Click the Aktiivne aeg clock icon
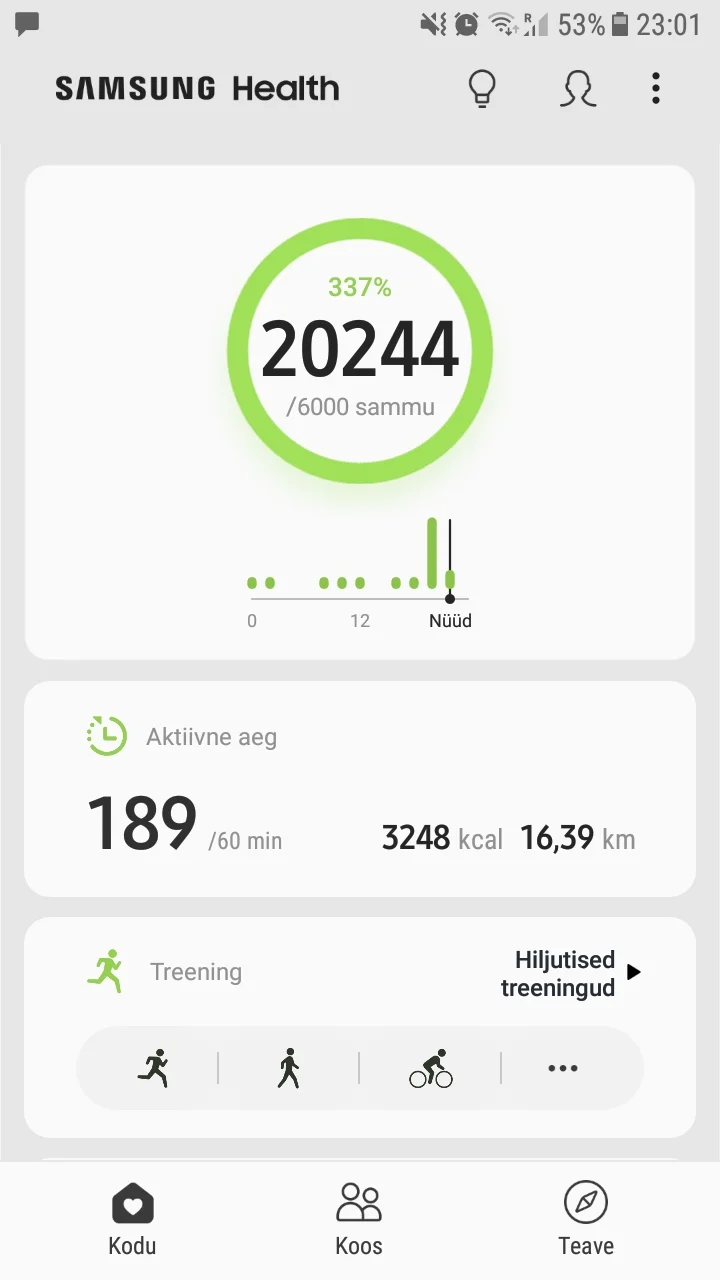 click(106, 734)
